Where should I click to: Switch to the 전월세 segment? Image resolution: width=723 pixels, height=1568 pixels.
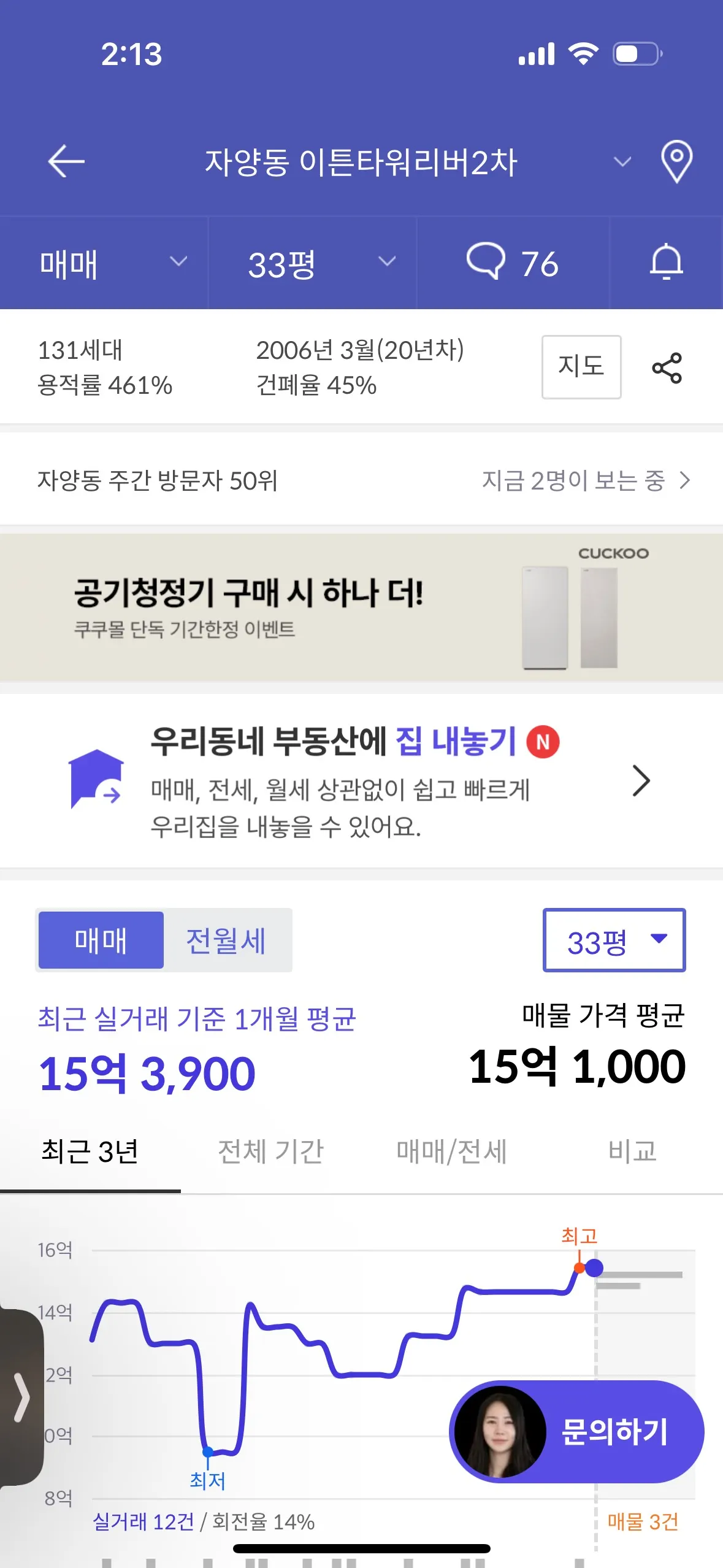click(226, 940)
